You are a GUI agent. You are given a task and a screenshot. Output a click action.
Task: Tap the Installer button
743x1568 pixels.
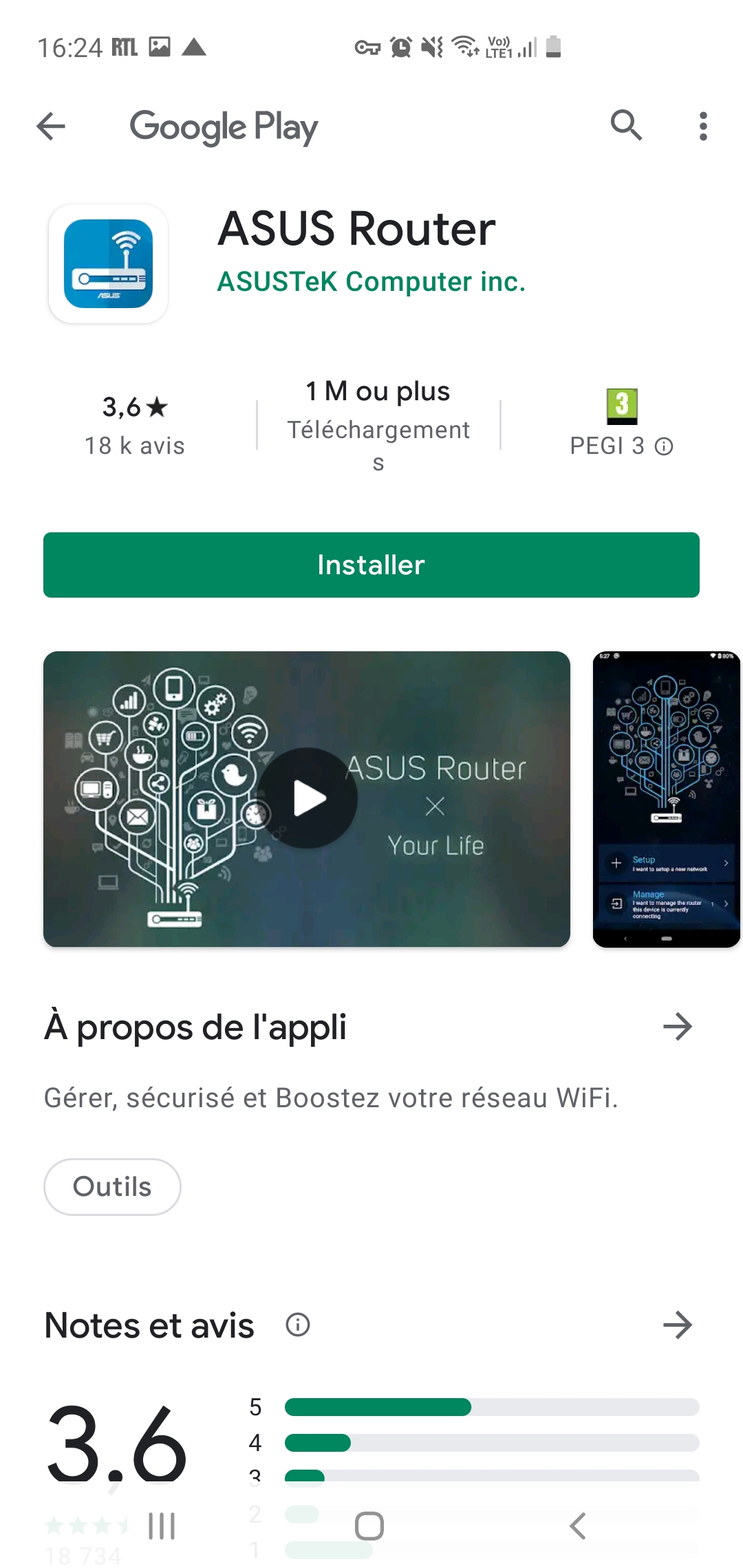371,565
